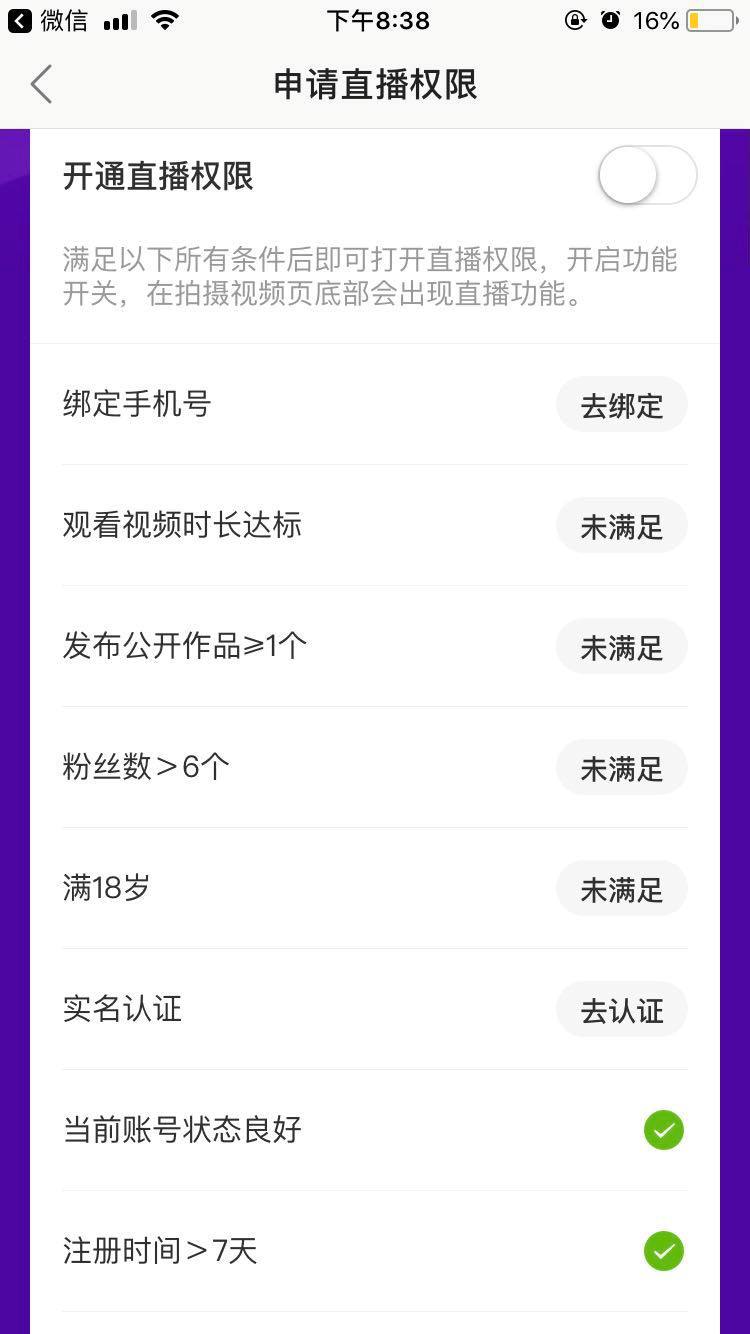The image size is (750, 1334).
Task: Click 未满足 next to 观看视频时长达标
Action: 621,525
